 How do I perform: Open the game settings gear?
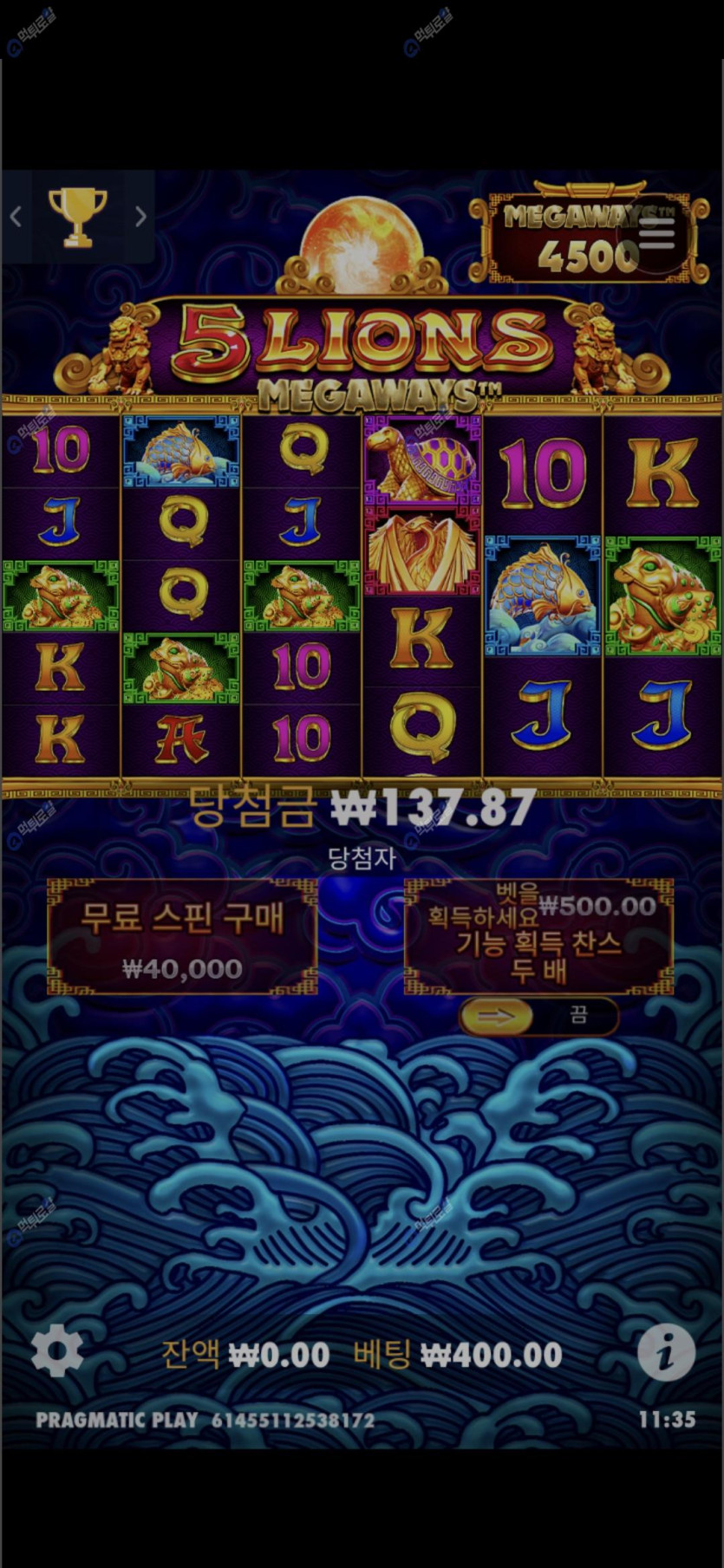click(x=57, y=1350)
